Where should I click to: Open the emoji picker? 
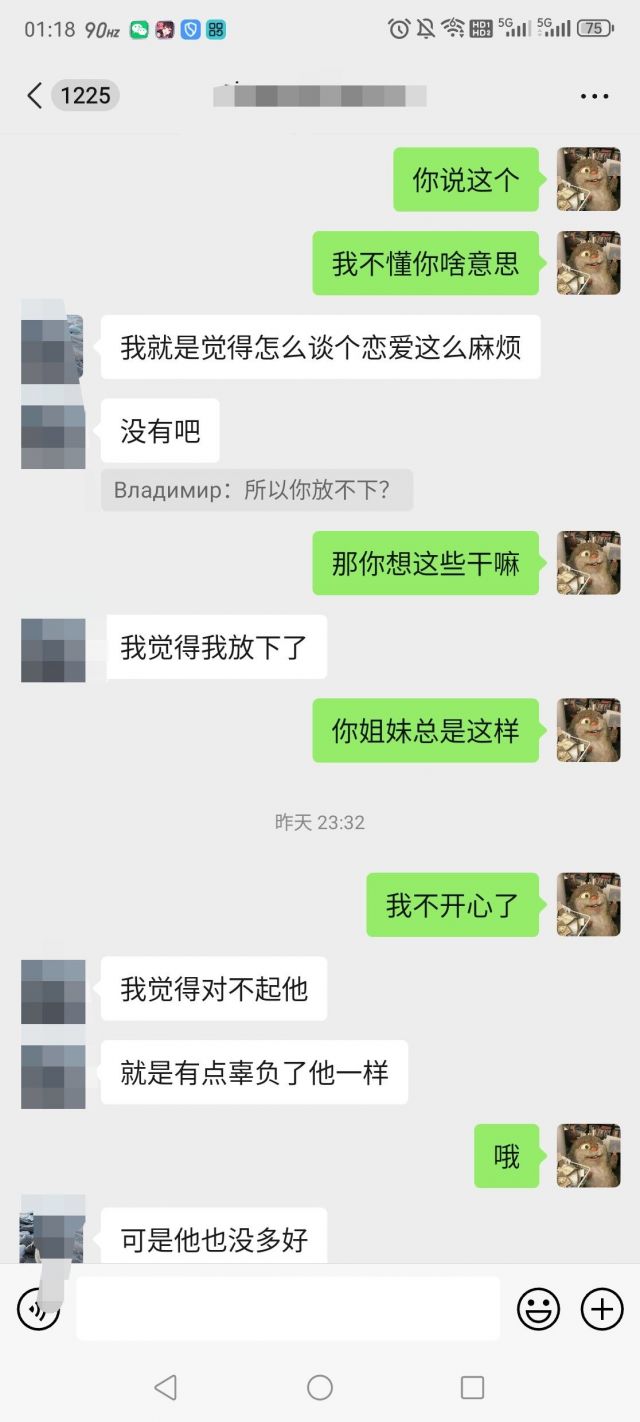(538, 1309)
